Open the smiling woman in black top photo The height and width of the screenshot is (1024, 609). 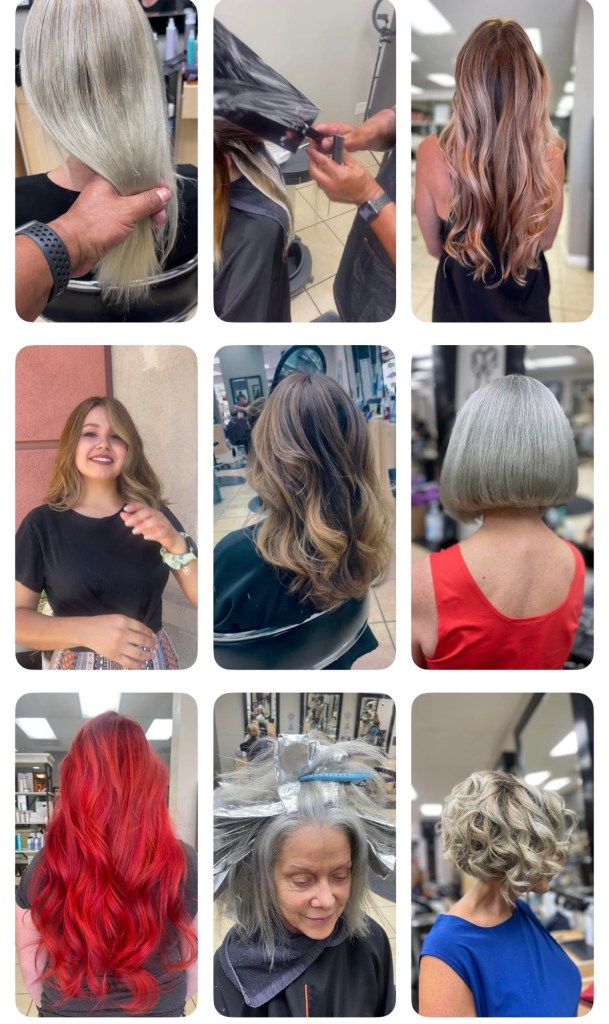click(106, 507)
